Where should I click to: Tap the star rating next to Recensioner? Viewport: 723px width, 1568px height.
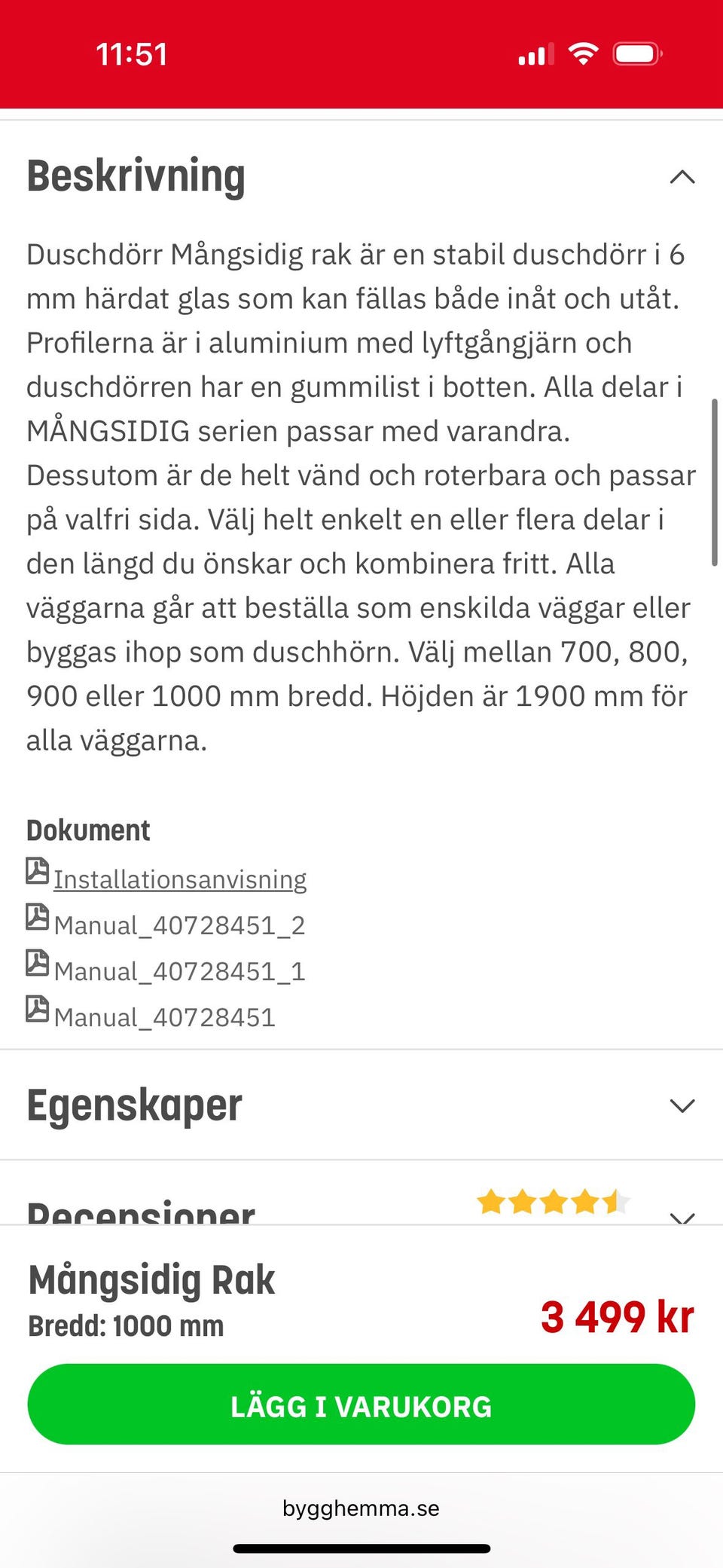[554, 1201]
